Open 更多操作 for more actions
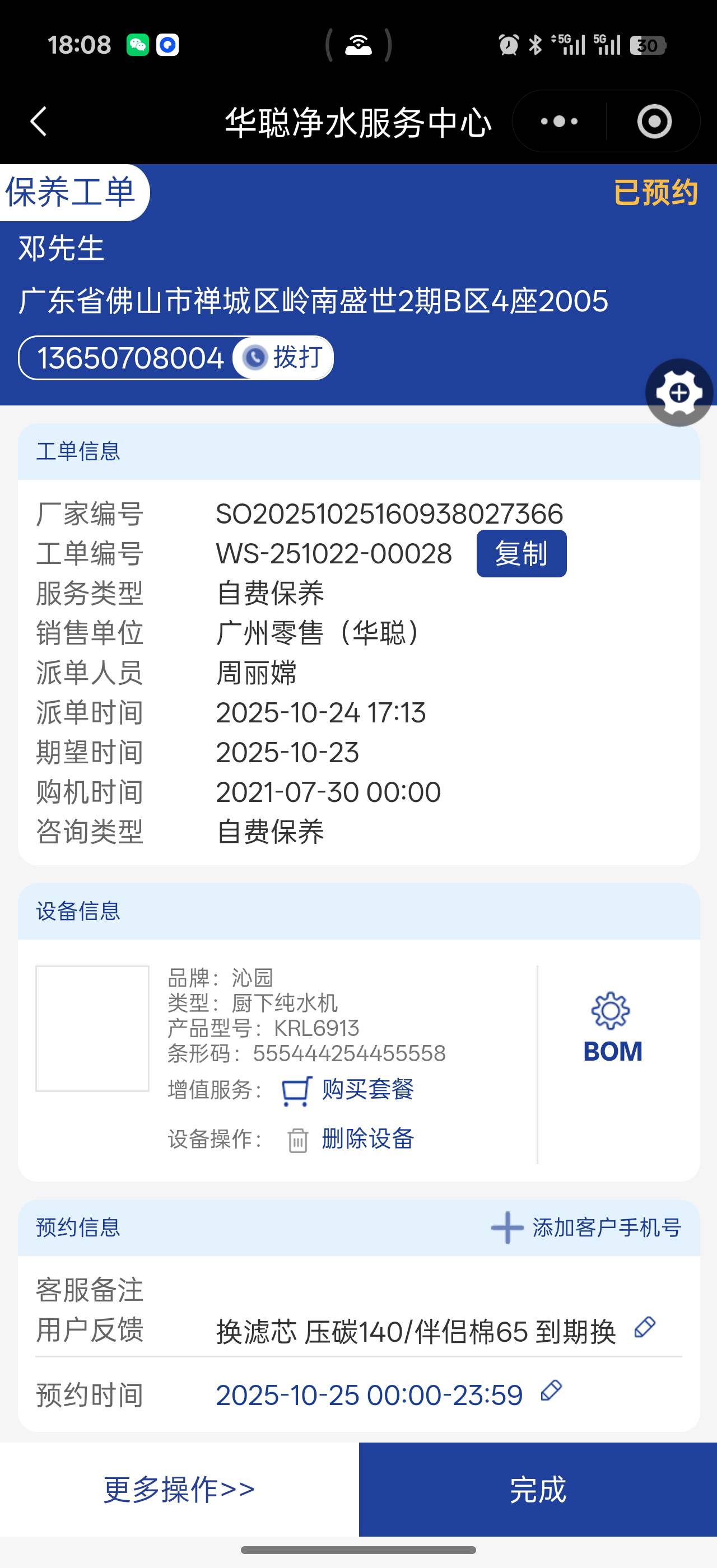This screenshot has height=1568, width=717. [x=179, y=1490]
